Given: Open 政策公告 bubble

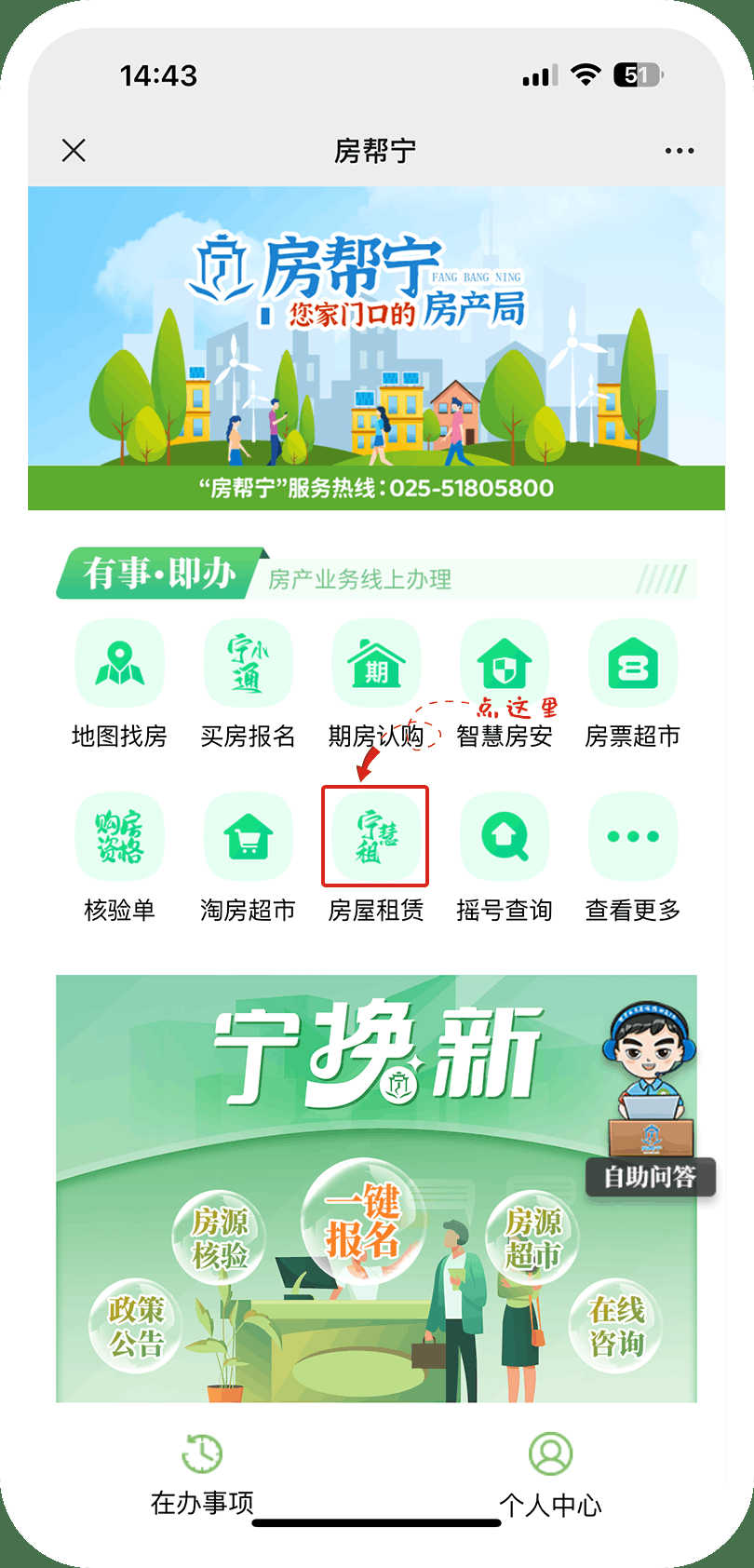Looking at the screenshot, I should [x=137, y=1326].
